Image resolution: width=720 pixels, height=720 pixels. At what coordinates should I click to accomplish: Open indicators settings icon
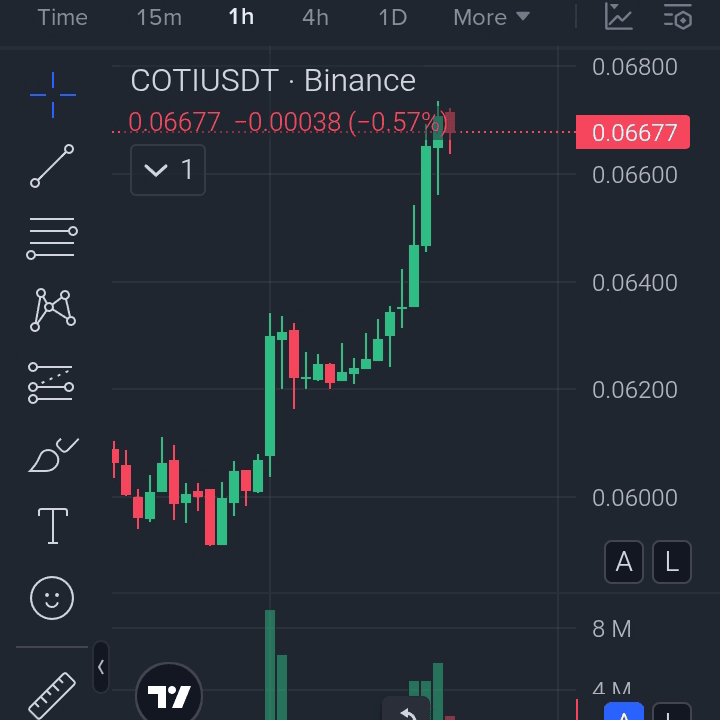tap(678, 17)
